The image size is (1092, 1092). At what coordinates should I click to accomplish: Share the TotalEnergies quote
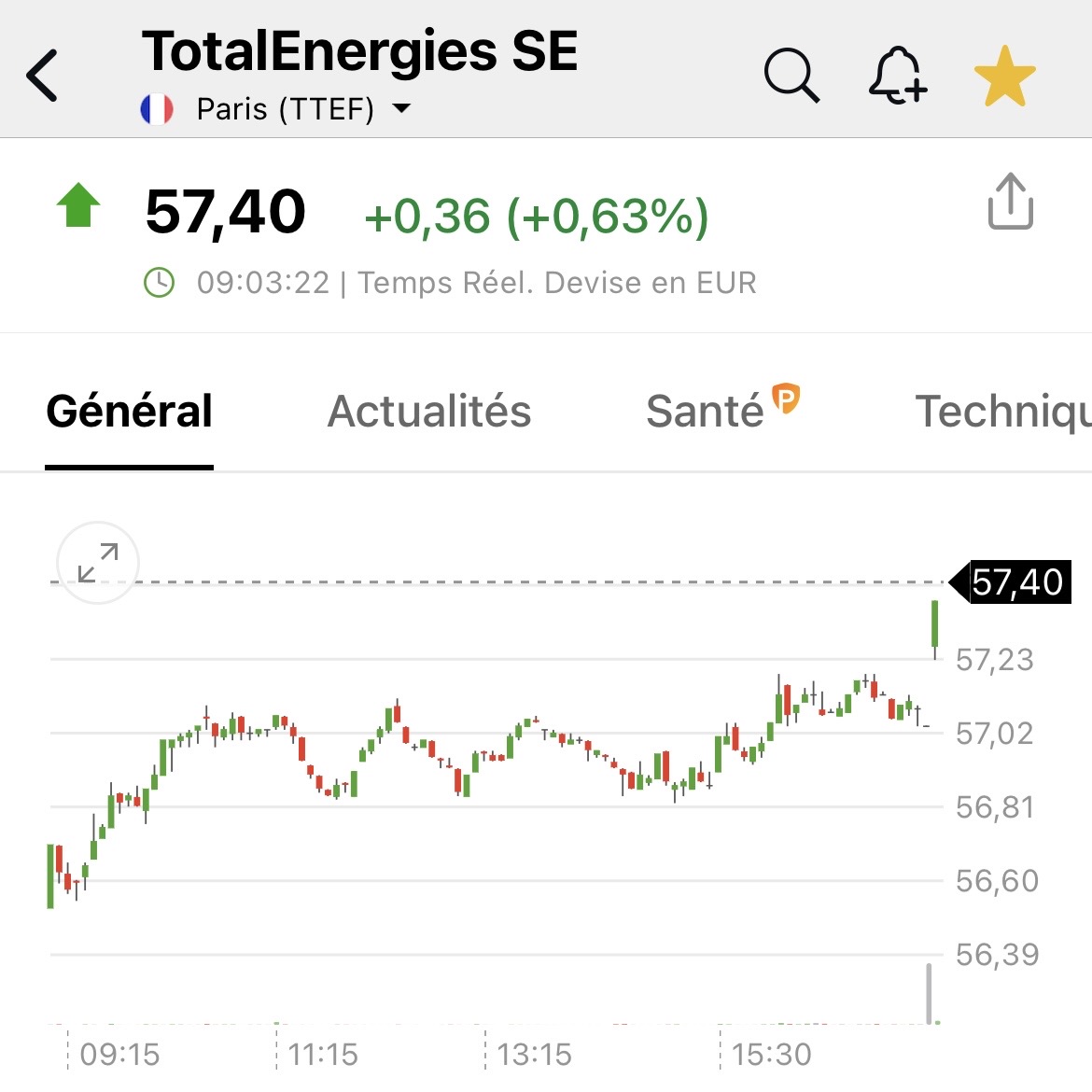click(x=1010, y=201)
